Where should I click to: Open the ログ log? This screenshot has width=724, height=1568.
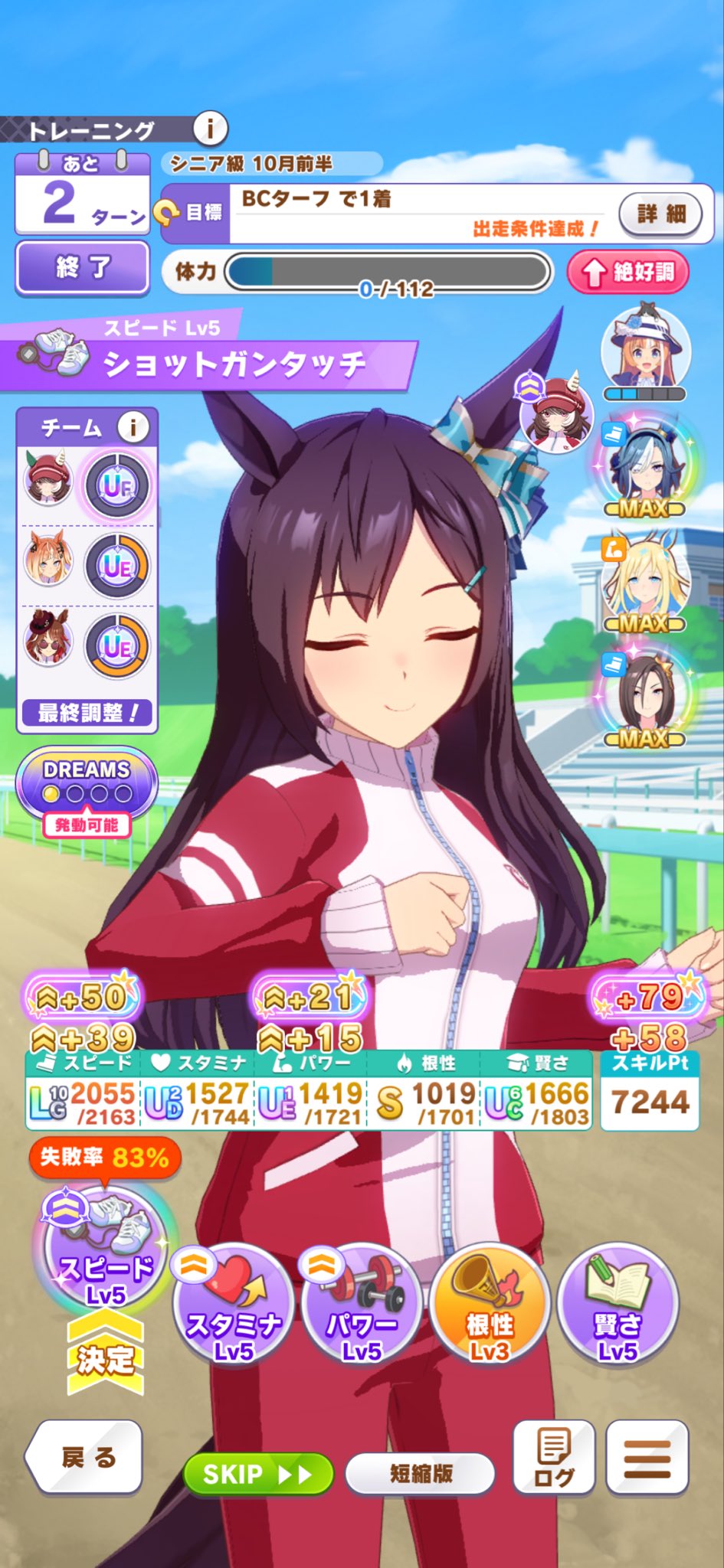point(553,1457)
